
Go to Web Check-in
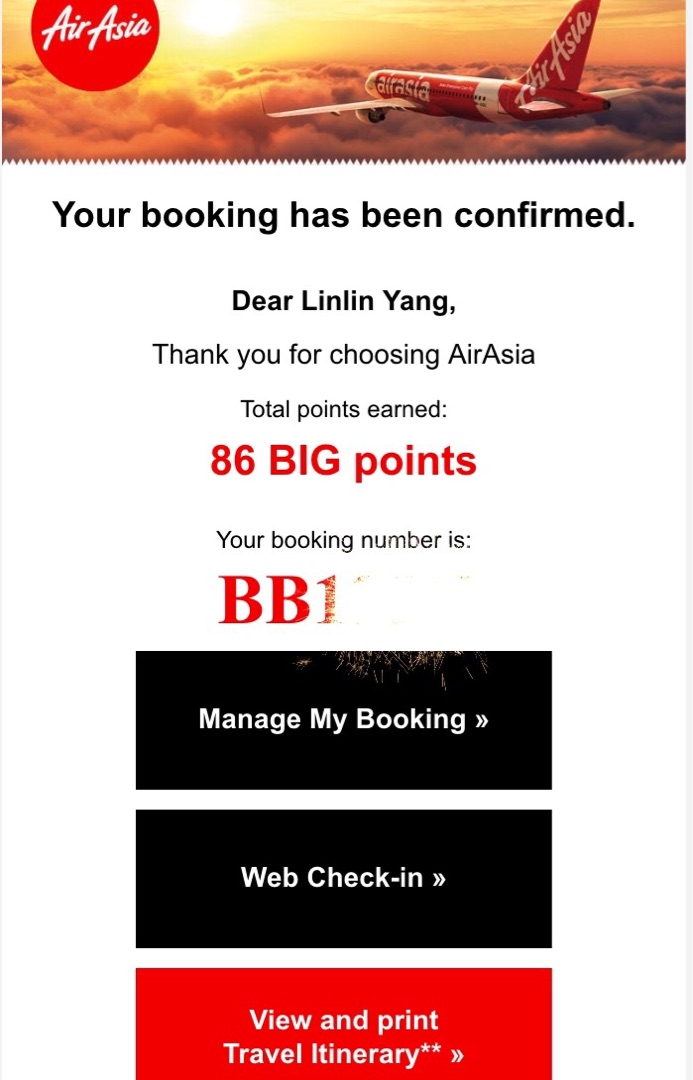coord(343,878)
